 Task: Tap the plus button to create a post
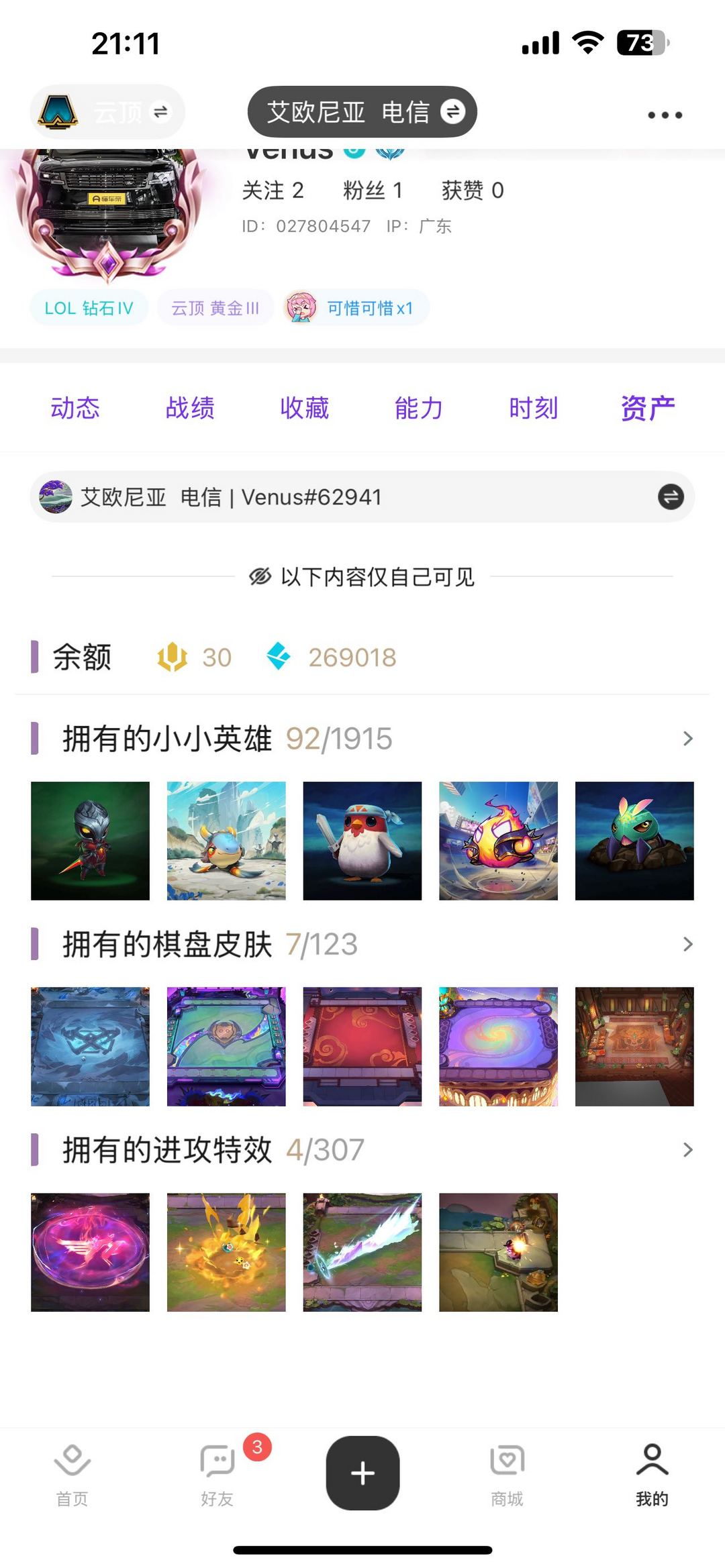362,1473
